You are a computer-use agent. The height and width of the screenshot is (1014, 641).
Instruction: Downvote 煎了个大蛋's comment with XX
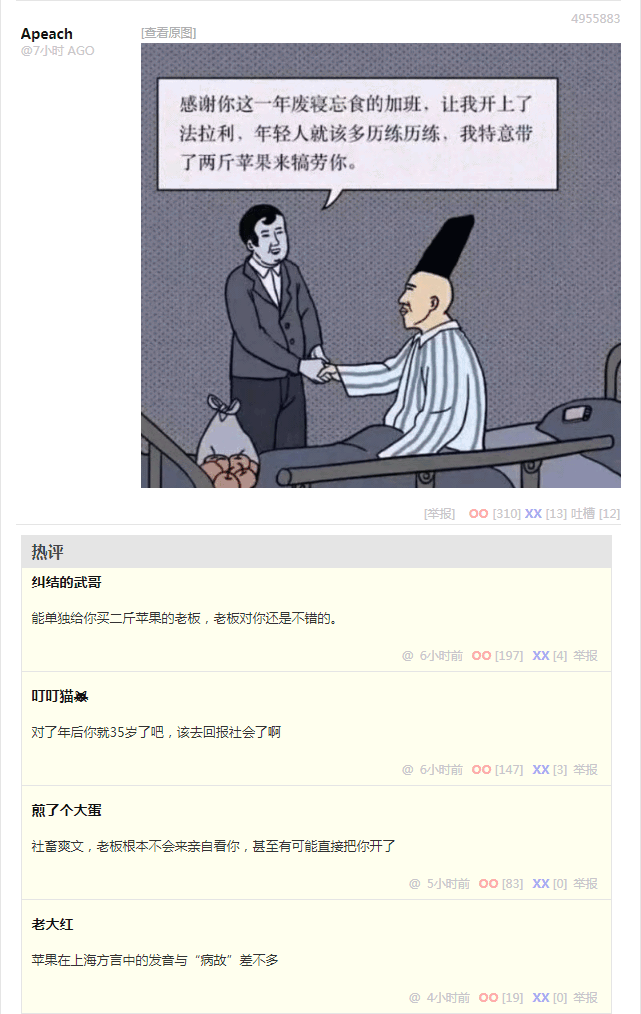point(541,884)
